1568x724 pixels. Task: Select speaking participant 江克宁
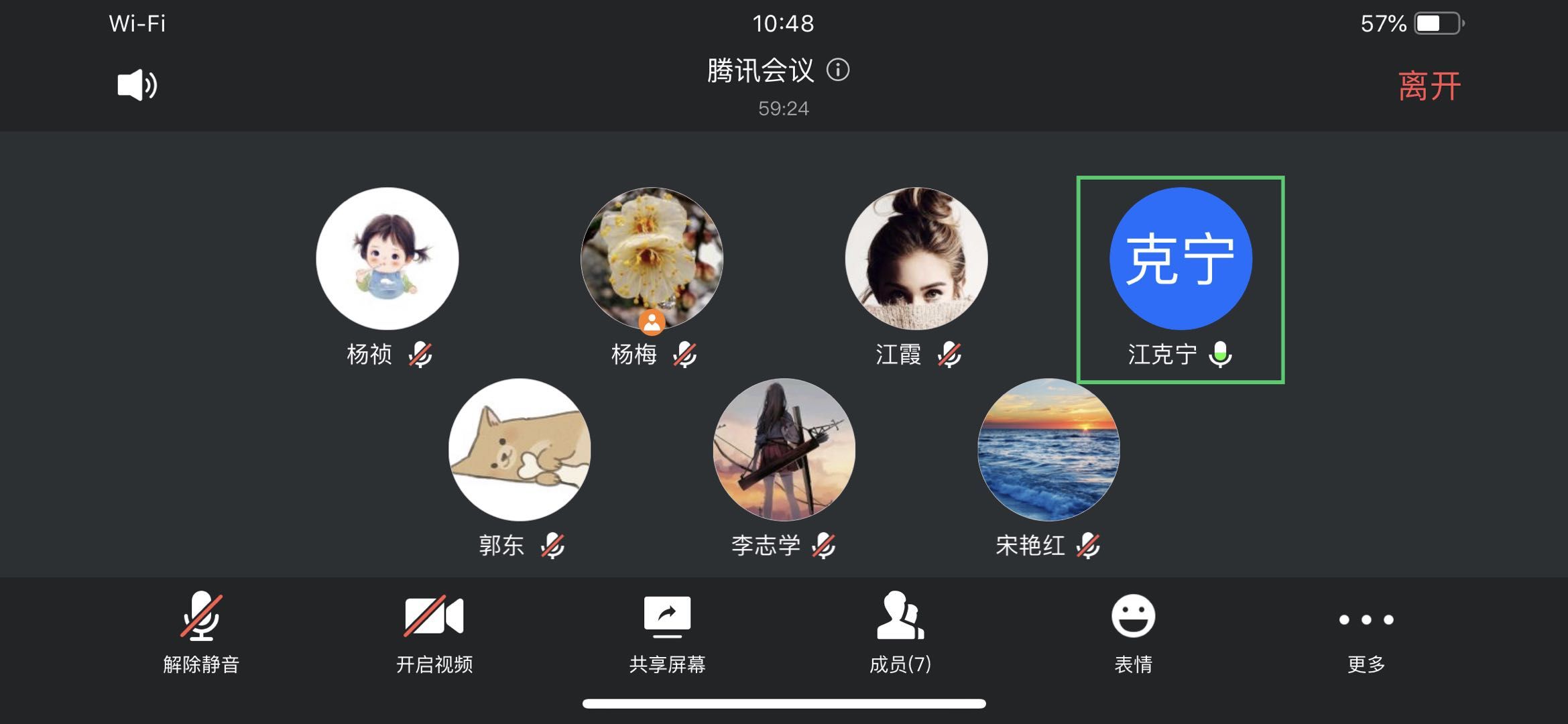(x=1181, y=259)
